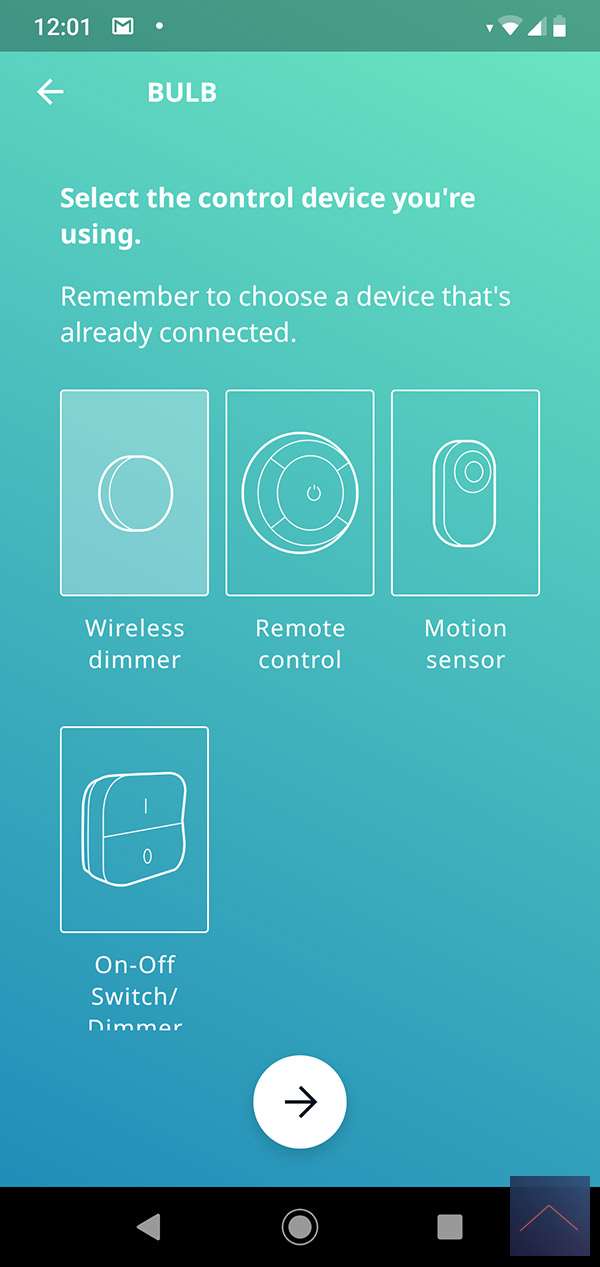Select the Wireless dimmer device
Image resolution: width=600 pixels, height=1267 pixels.
click(x=135, y=493)
